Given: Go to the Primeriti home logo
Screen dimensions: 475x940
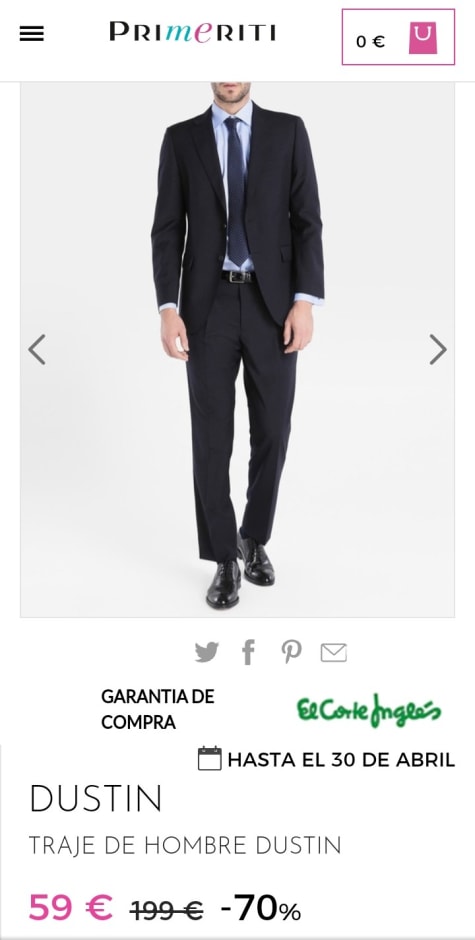Looking at the screenshot, I should point(193,32).
